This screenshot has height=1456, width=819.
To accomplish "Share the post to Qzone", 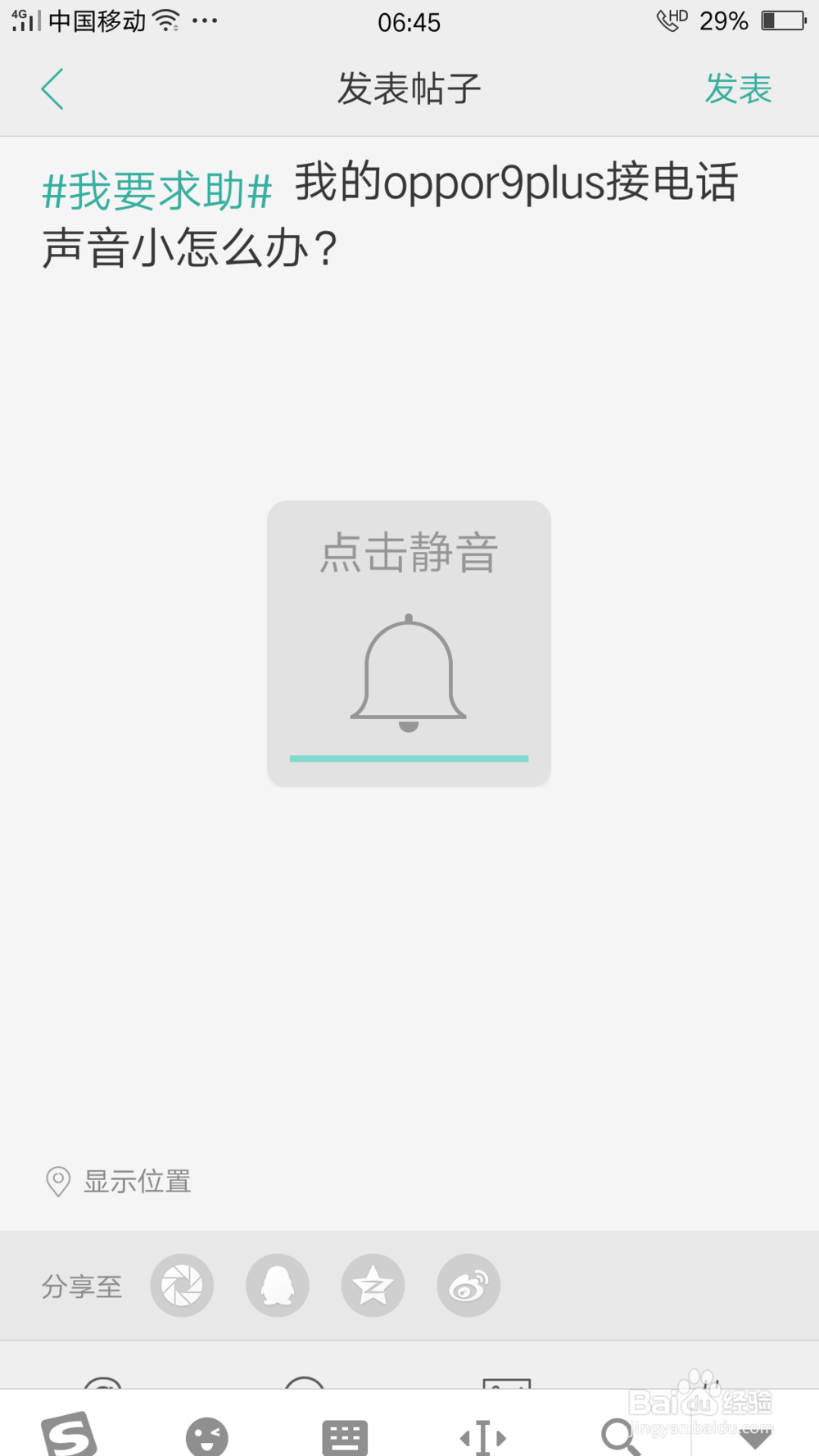I will 373,1286.
